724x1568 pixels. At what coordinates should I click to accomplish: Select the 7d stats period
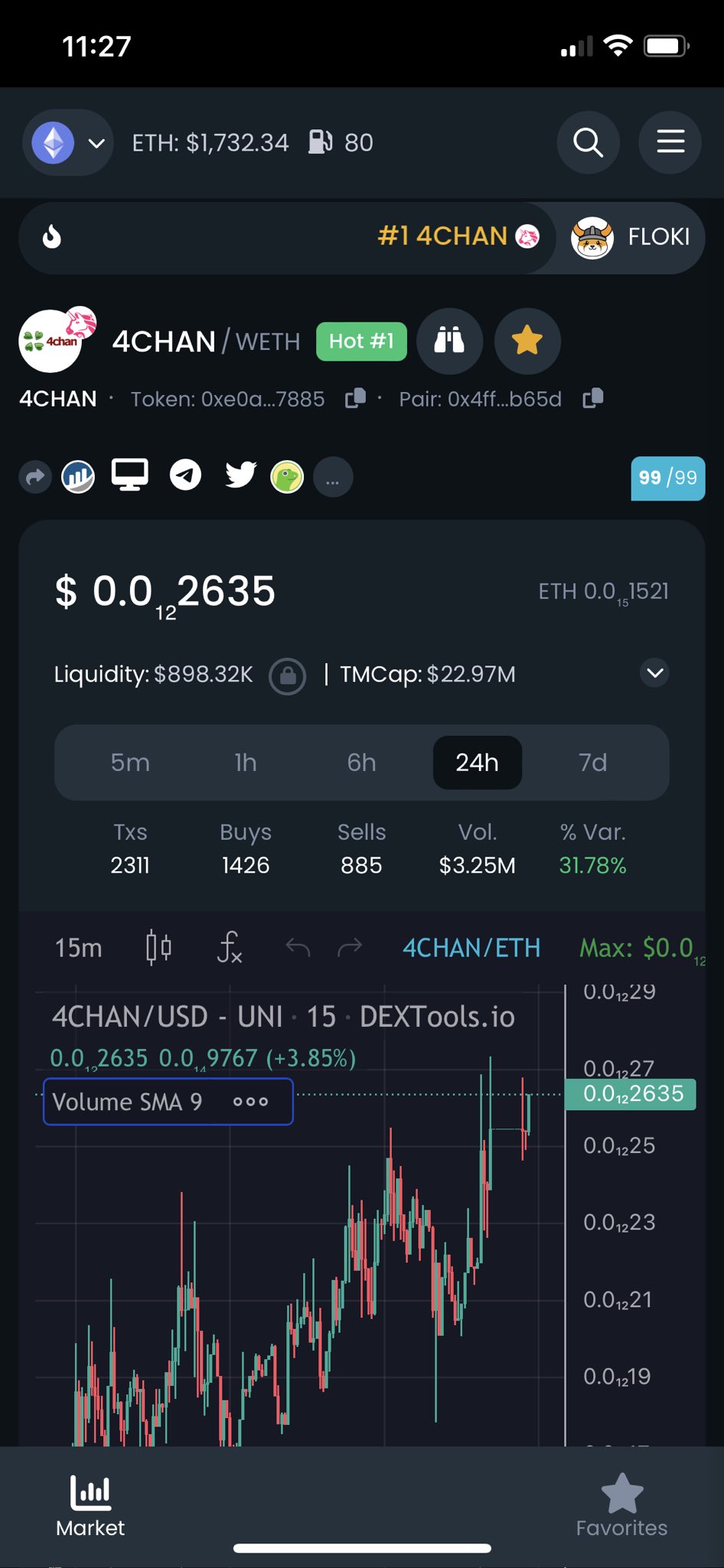(593, 763)
